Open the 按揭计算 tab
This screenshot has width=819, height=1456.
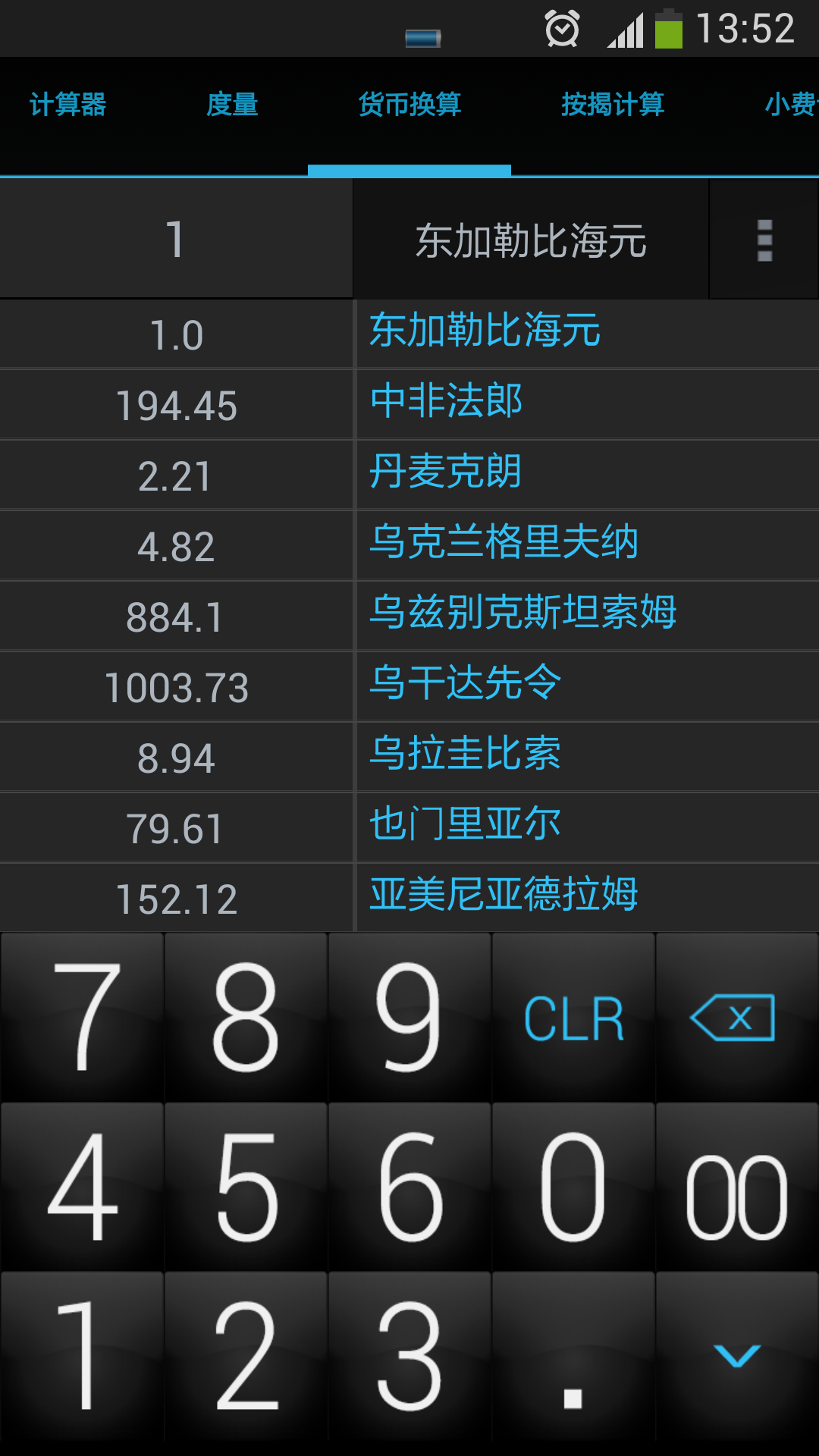click(x=613, y=105)
